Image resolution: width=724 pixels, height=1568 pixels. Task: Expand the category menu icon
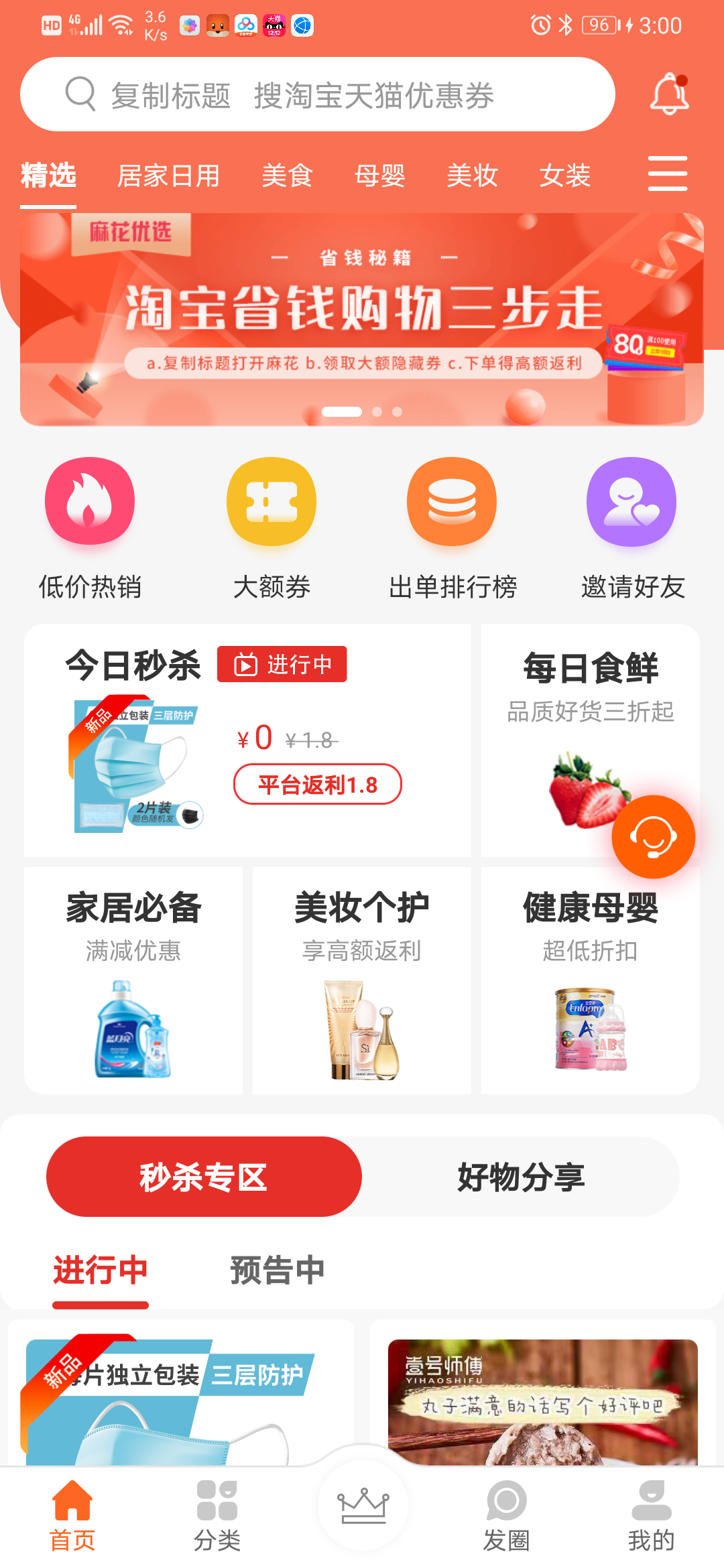click(x=667, y=174)
